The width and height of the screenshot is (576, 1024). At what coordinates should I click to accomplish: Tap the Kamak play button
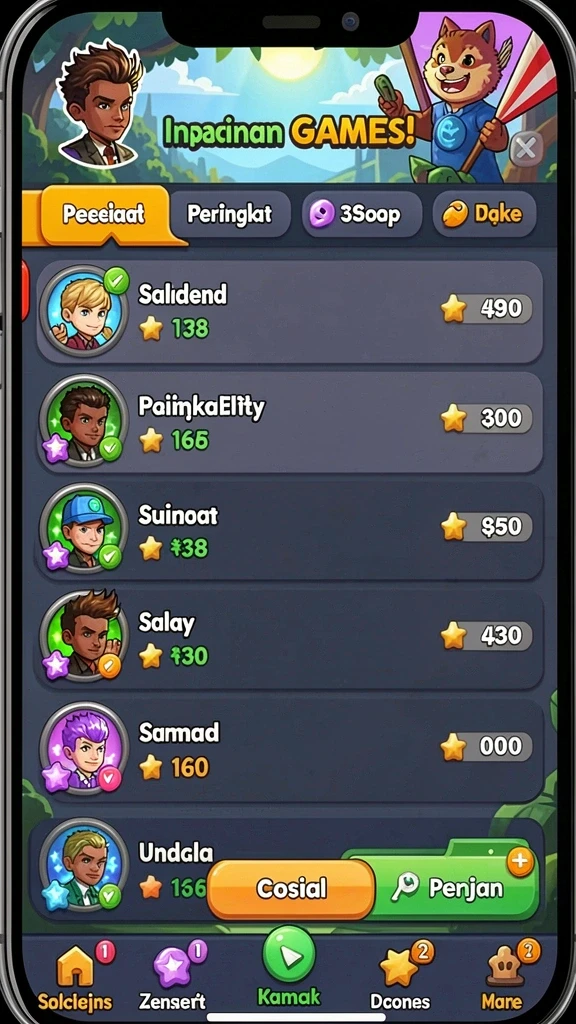[x=289, y=967]
